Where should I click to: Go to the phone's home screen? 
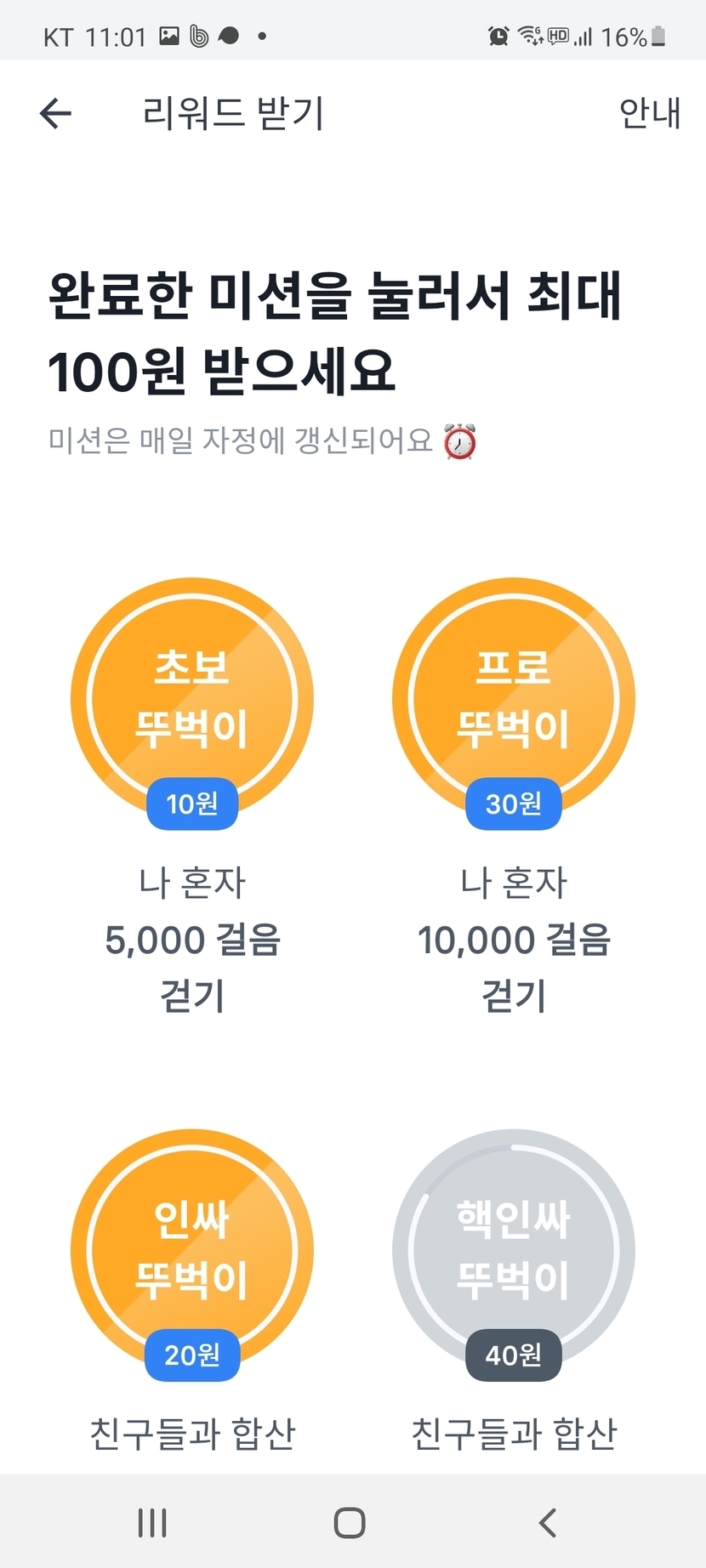click(x=350, y=1522)
